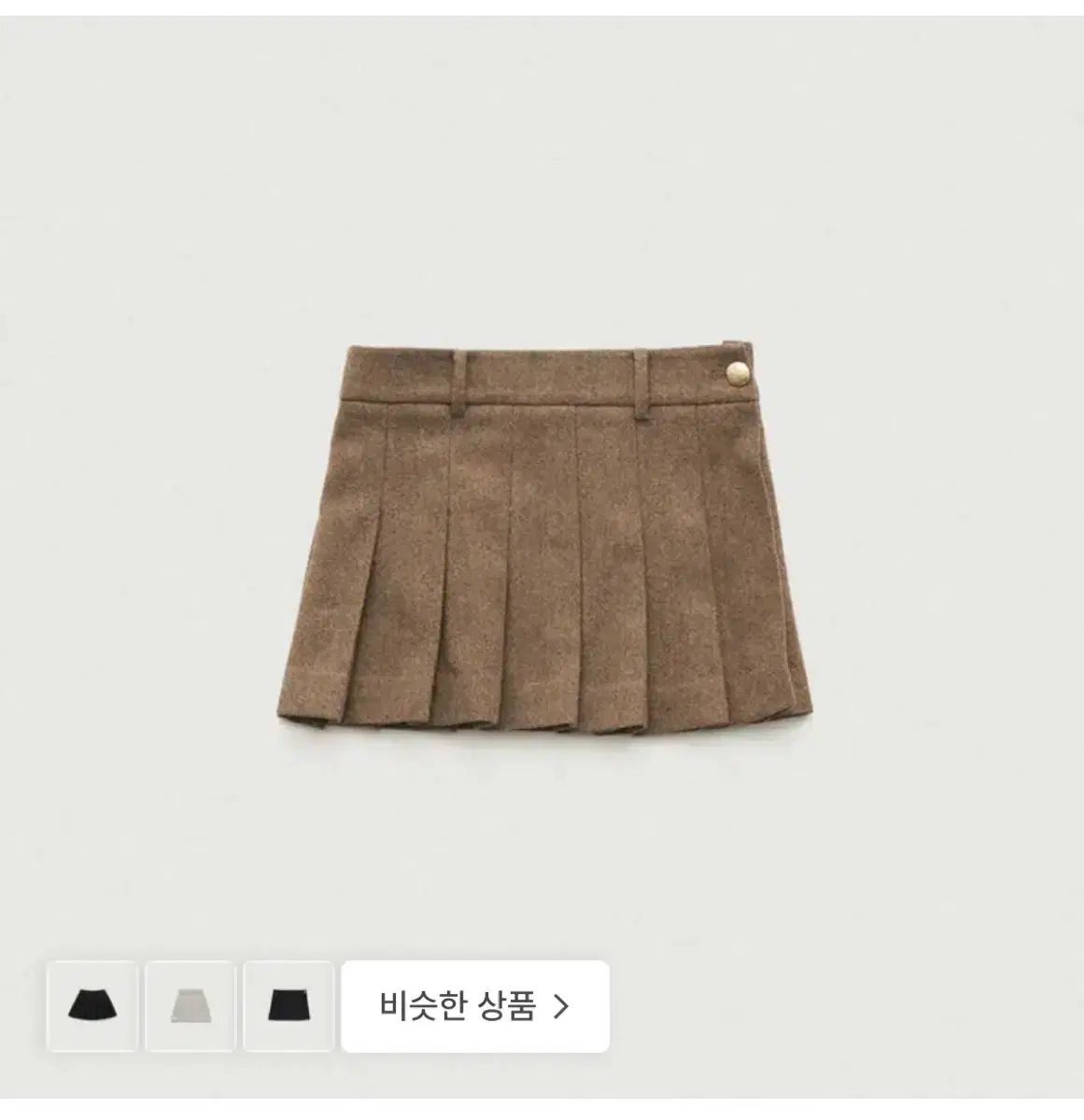This screenshot has width=1084, height=1120.
Task: Select the black straight mini skirt thumbnail
Action: point(289,1006)
